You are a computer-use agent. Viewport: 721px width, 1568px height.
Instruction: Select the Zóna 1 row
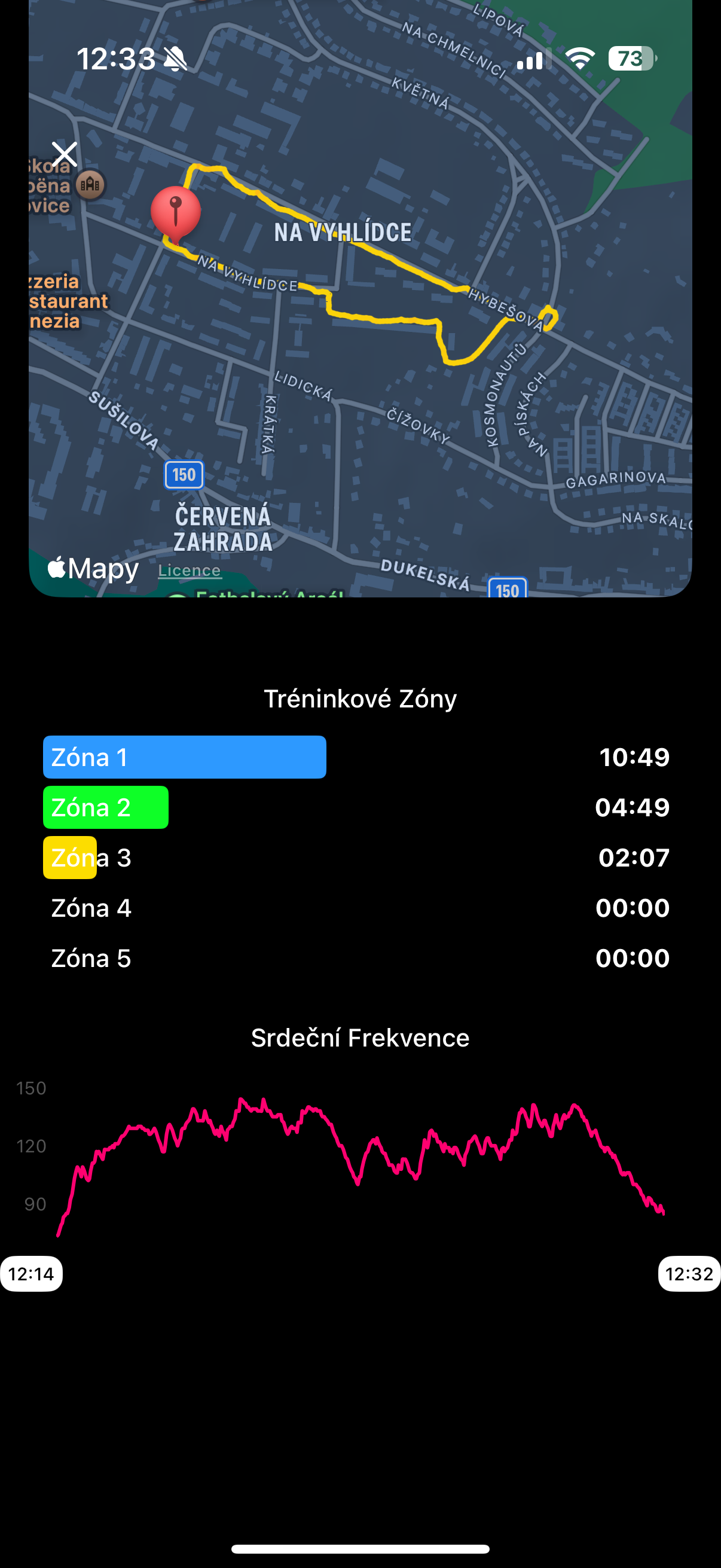click(x=184, y=756)
